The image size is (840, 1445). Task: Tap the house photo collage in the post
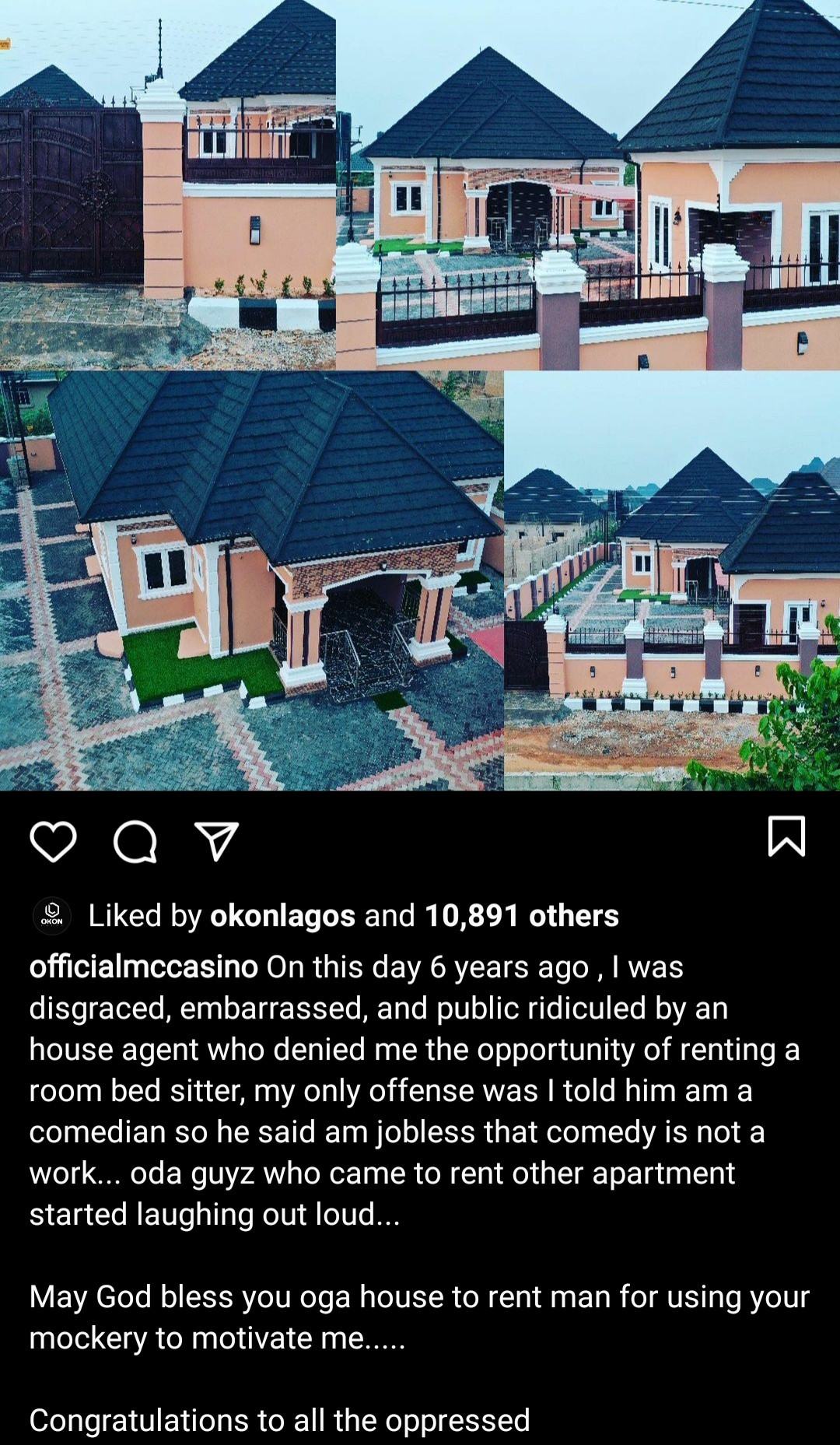[x=420, y=395]
